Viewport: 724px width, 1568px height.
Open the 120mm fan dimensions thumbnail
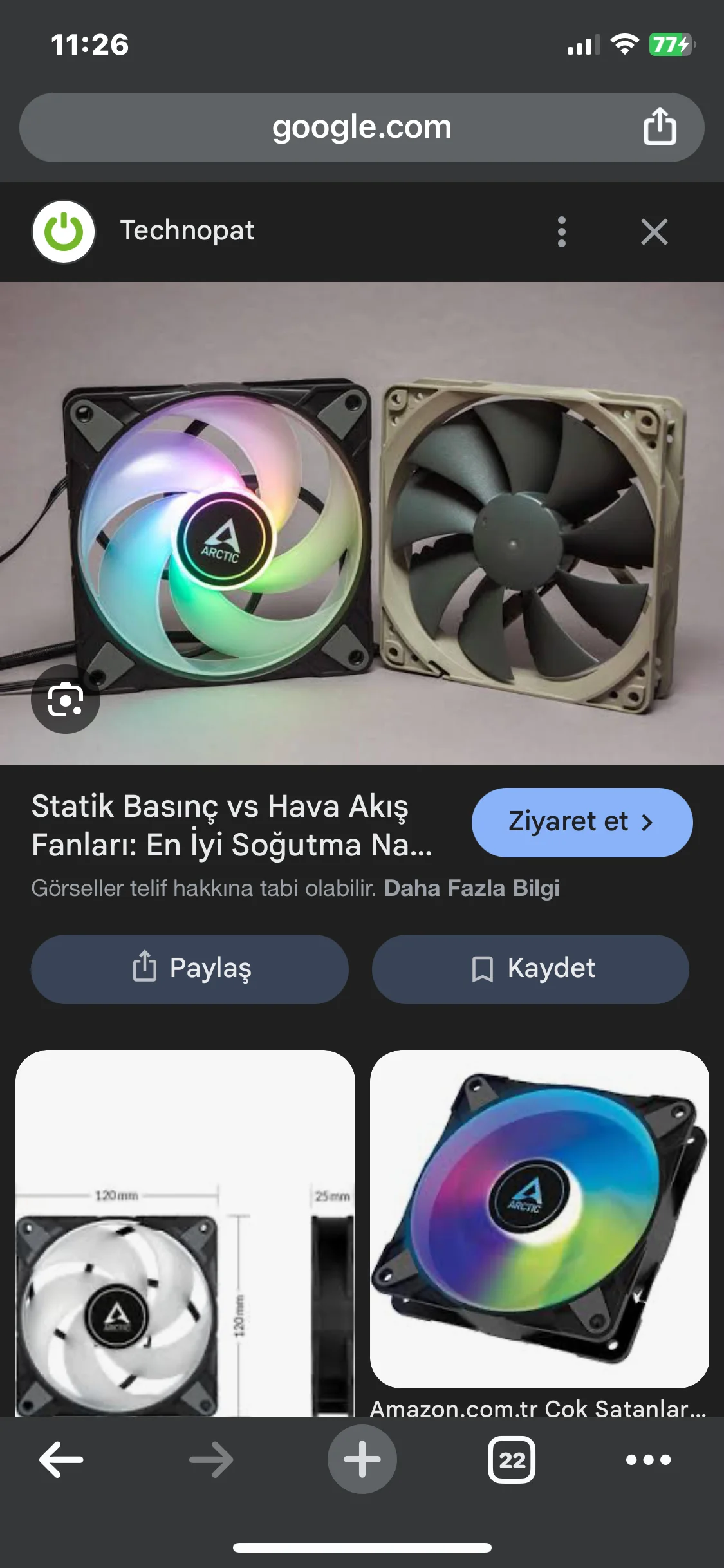185,1233
